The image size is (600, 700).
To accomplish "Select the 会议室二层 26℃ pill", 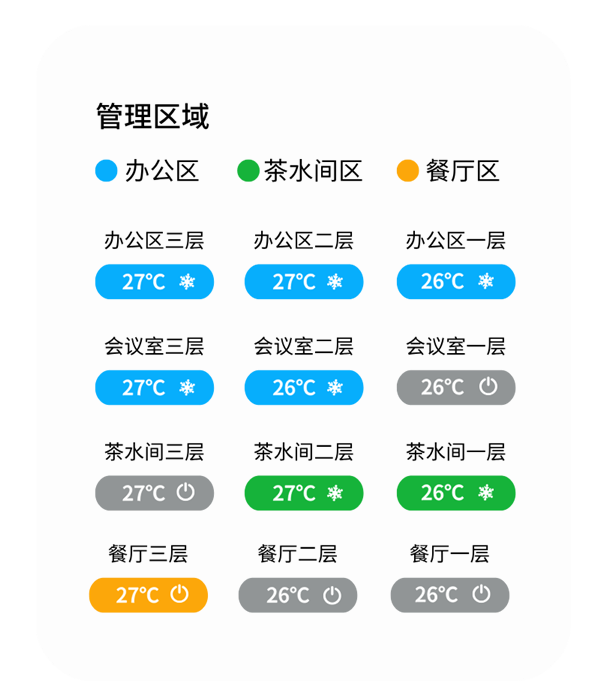I will [x=304, y=388].
